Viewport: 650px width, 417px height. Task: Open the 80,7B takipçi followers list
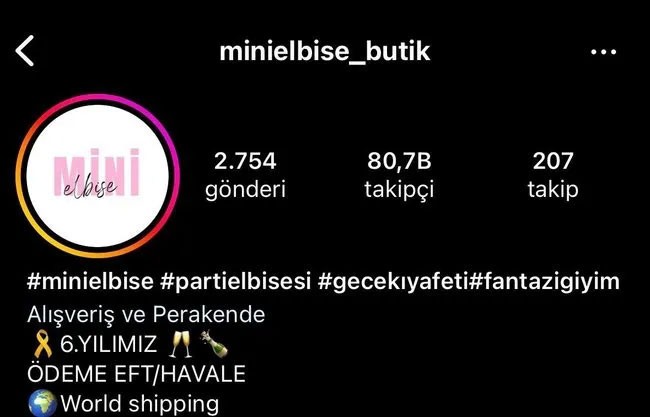401,175
